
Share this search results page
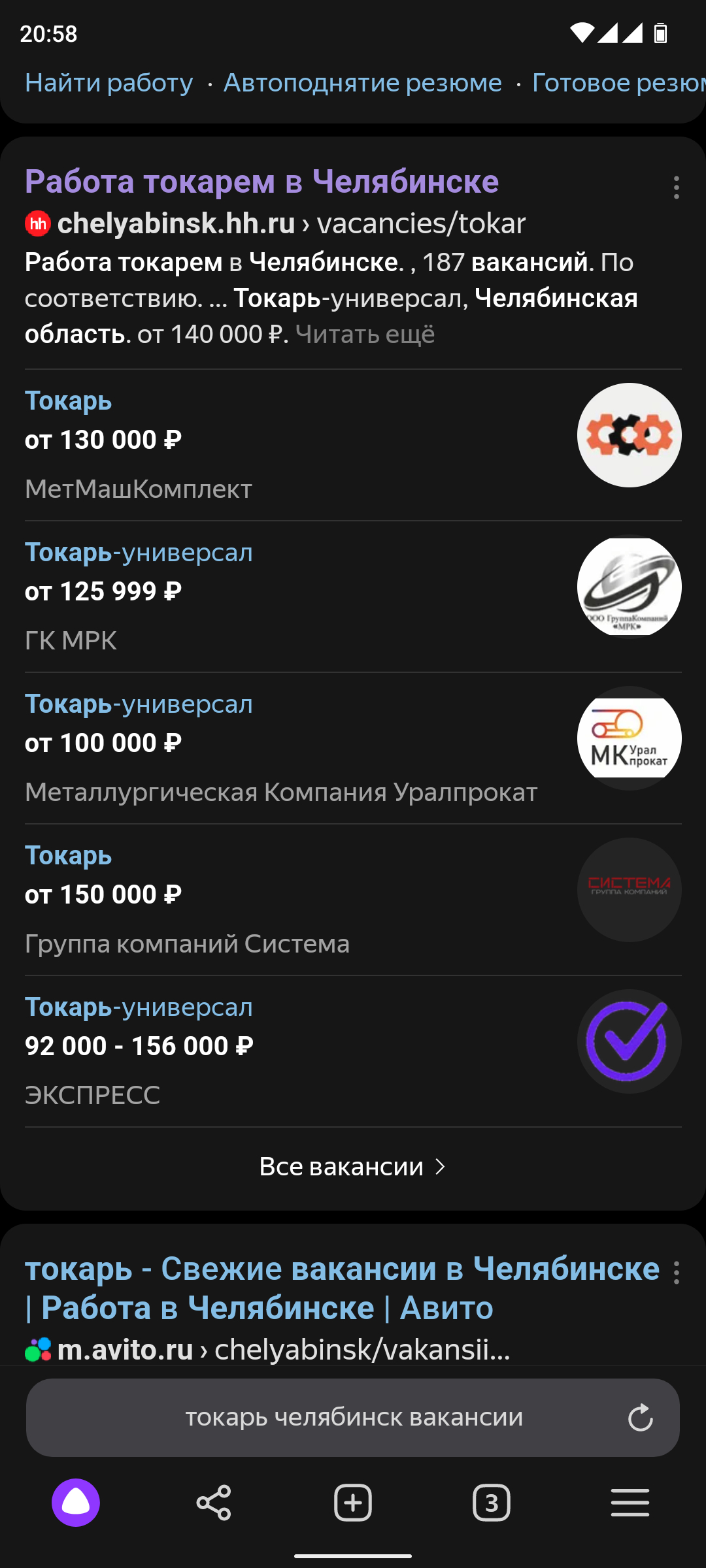click(x=214, y=1503)
